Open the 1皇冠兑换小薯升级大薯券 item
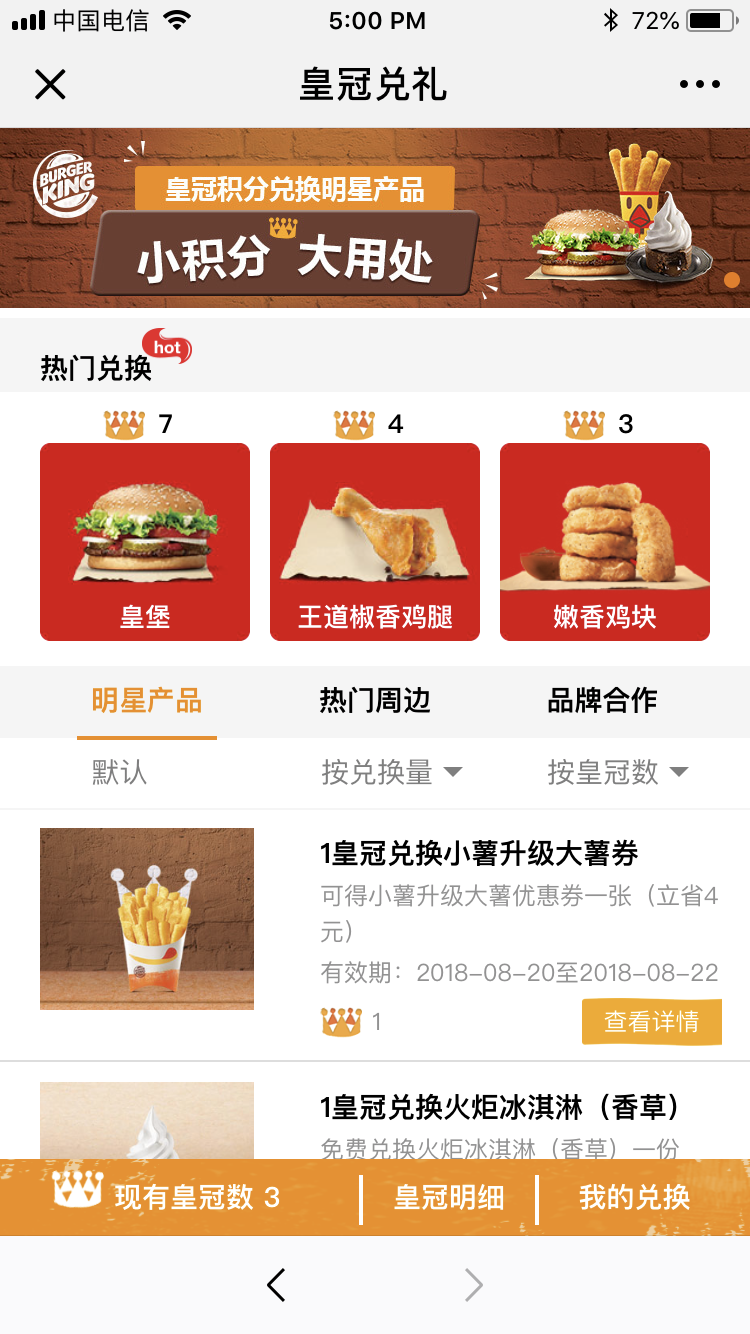750x1334 pixels. (x=479, y=854)
